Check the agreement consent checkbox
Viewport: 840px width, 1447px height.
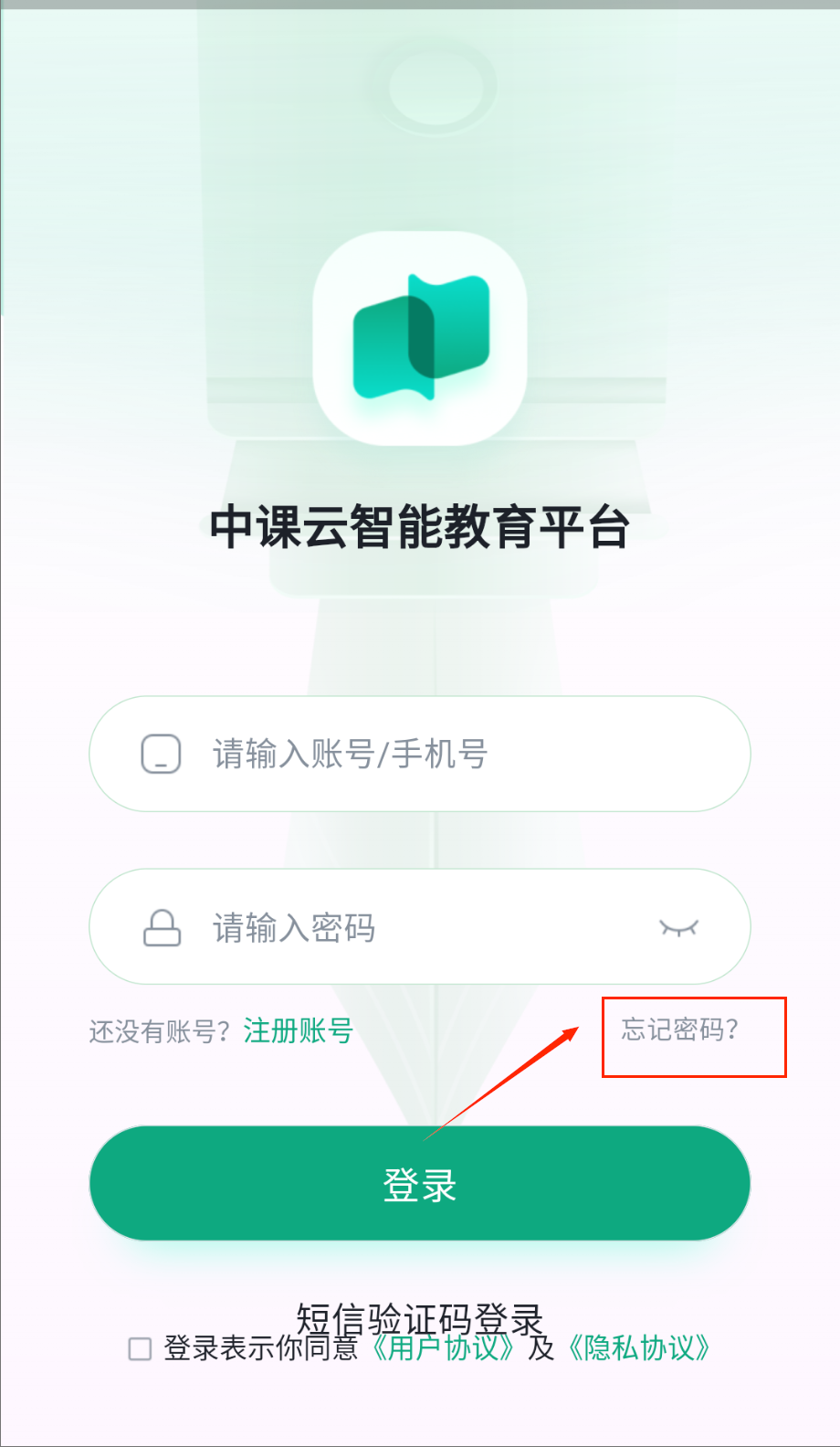pos(140,1349)
